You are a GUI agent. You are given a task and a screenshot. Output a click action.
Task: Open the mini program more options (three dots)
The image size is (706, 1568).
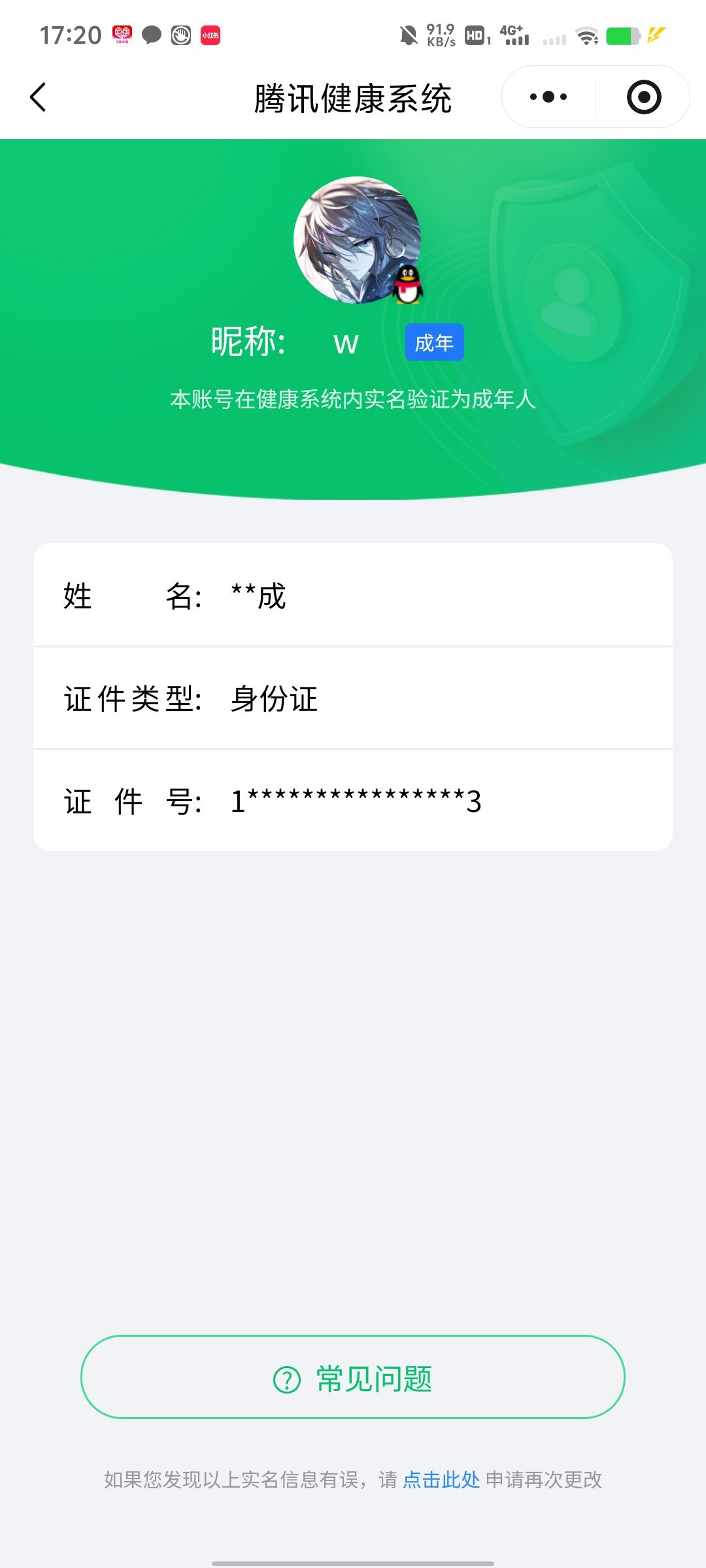(x=549, y=96)
